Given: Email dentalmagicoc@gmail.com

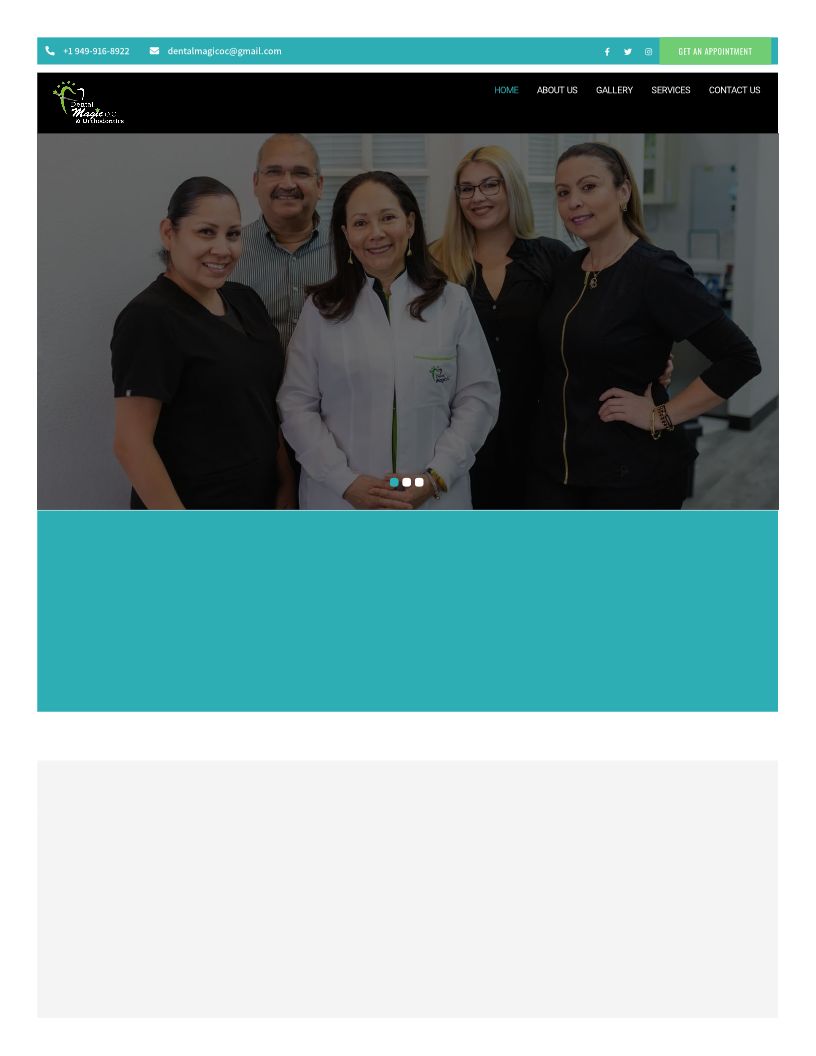Looking at the screenshot, I should coord(223,51).
